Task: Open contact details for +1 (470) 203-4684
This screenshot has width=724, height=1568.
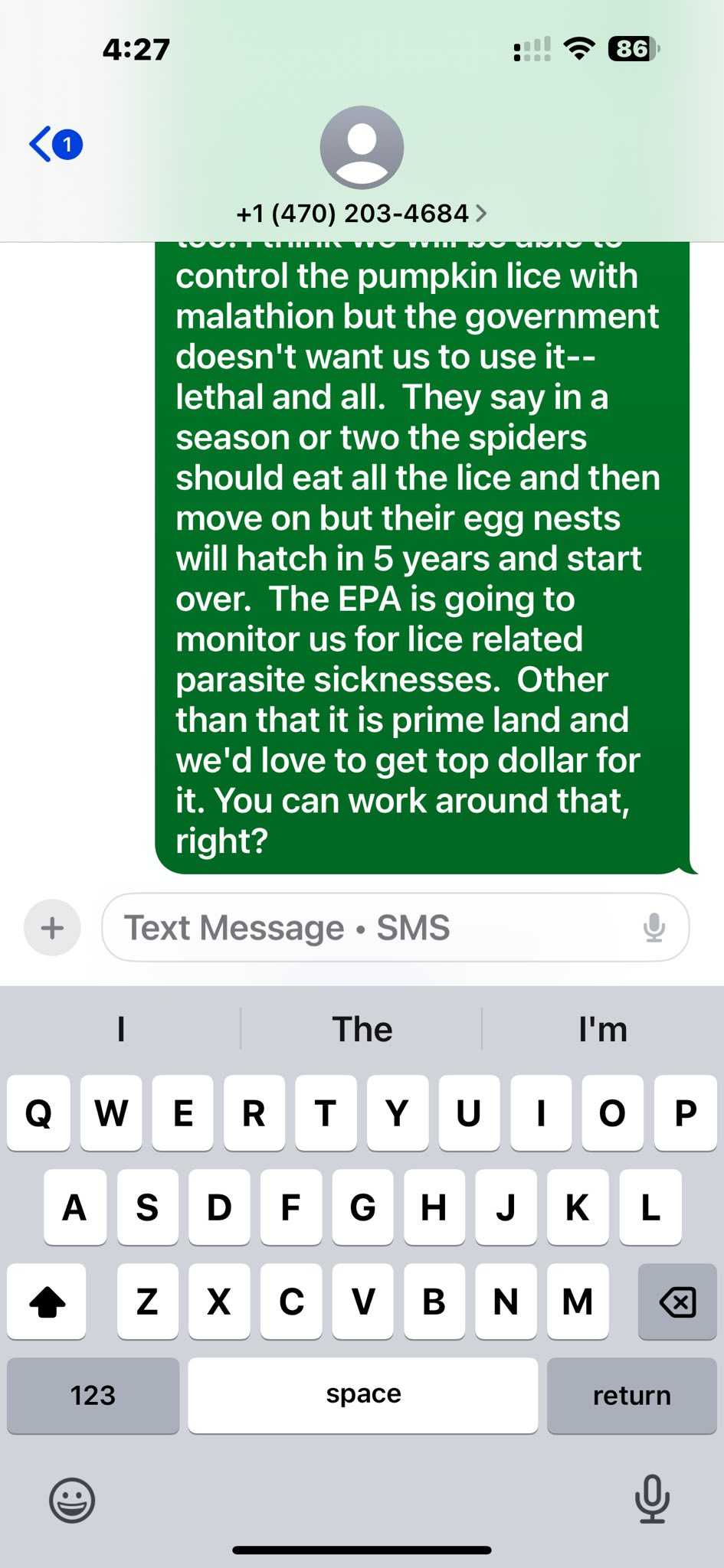Action: click(x=361, y=213)
